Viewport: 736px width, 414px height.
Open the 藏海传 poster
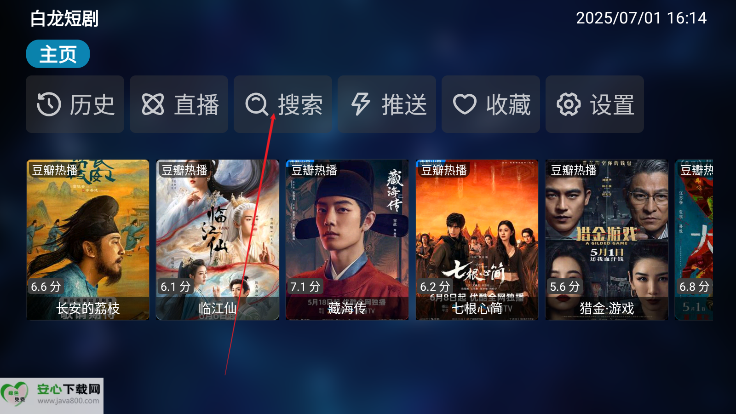tap(347, 239)
